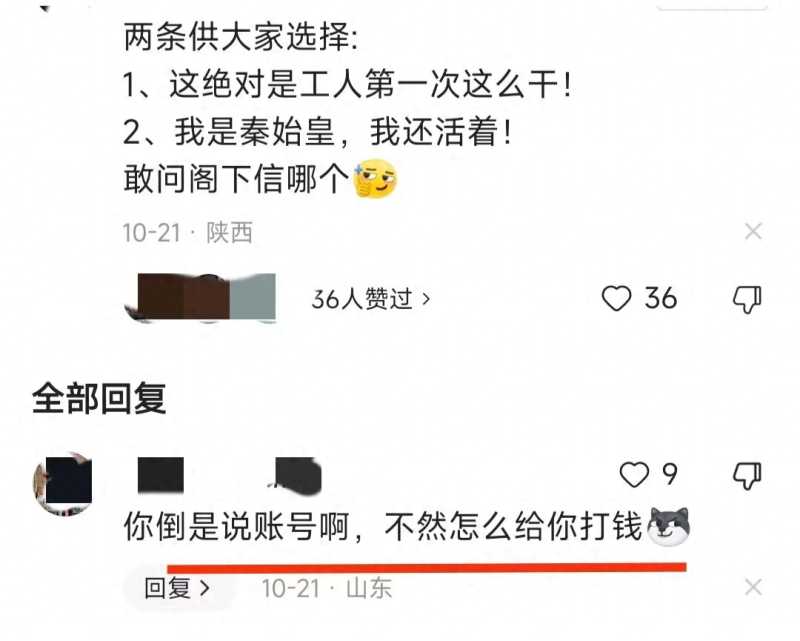The width and height of the screenshot is (800, 641).
Task: Dismiss the comment dated 10-21 陕西
Action: click(753, 232)
